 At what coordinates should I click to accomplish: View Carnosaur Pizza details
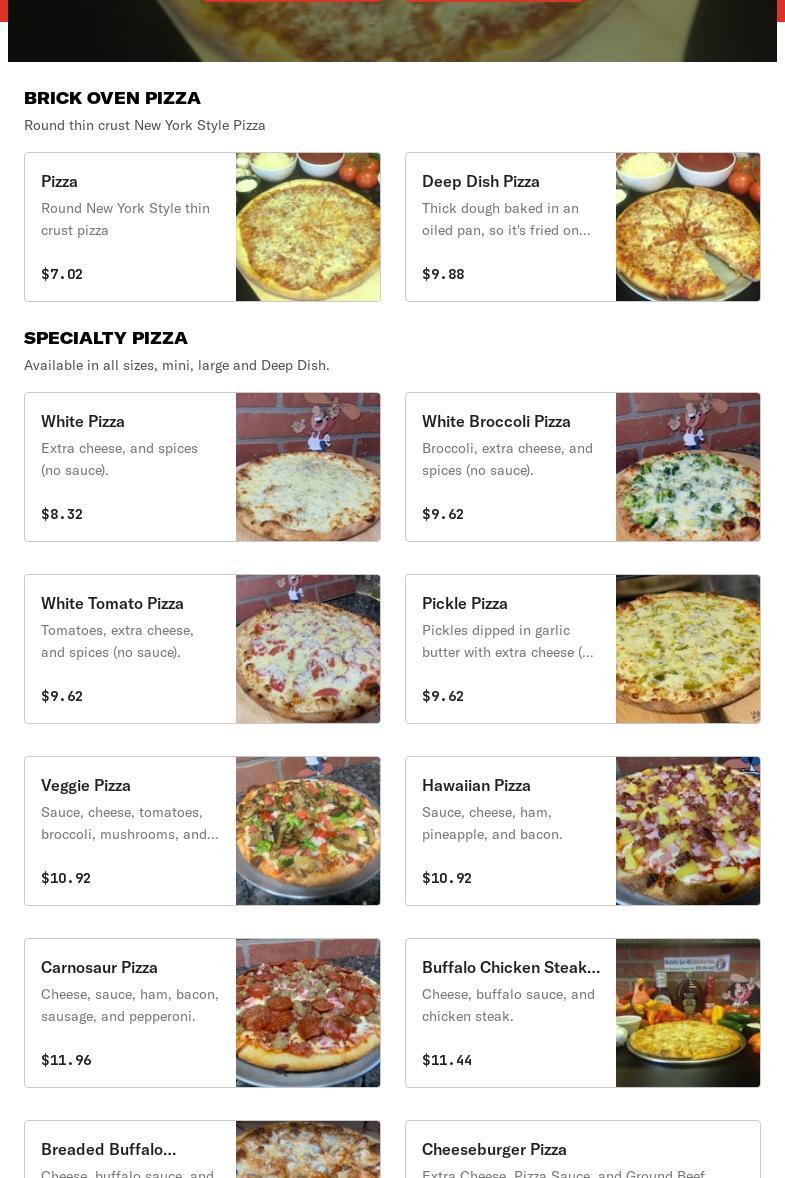coord(202,1013)
